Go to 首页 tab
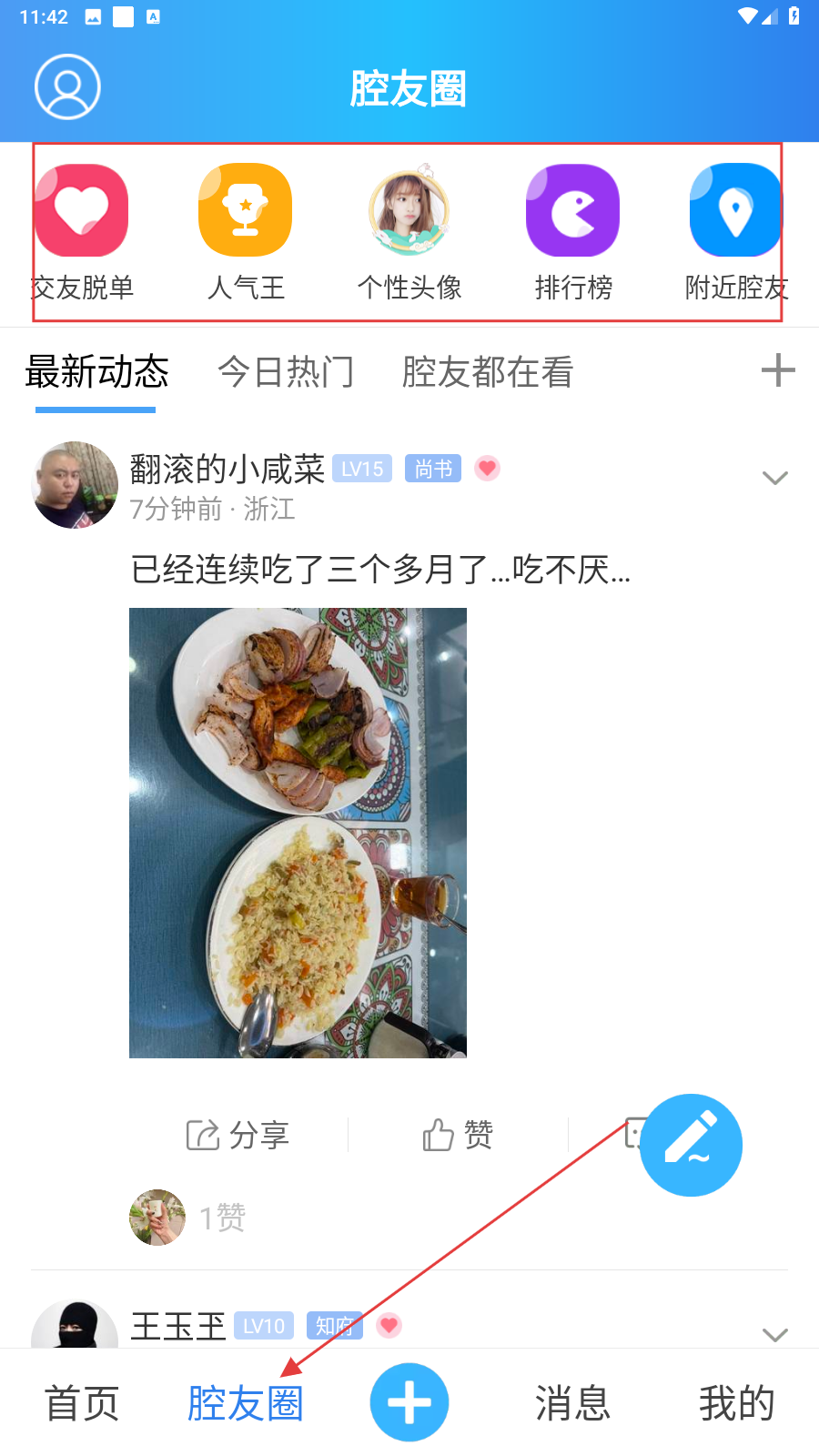The image size is (819, 1456). click(x=82, y=1402)
